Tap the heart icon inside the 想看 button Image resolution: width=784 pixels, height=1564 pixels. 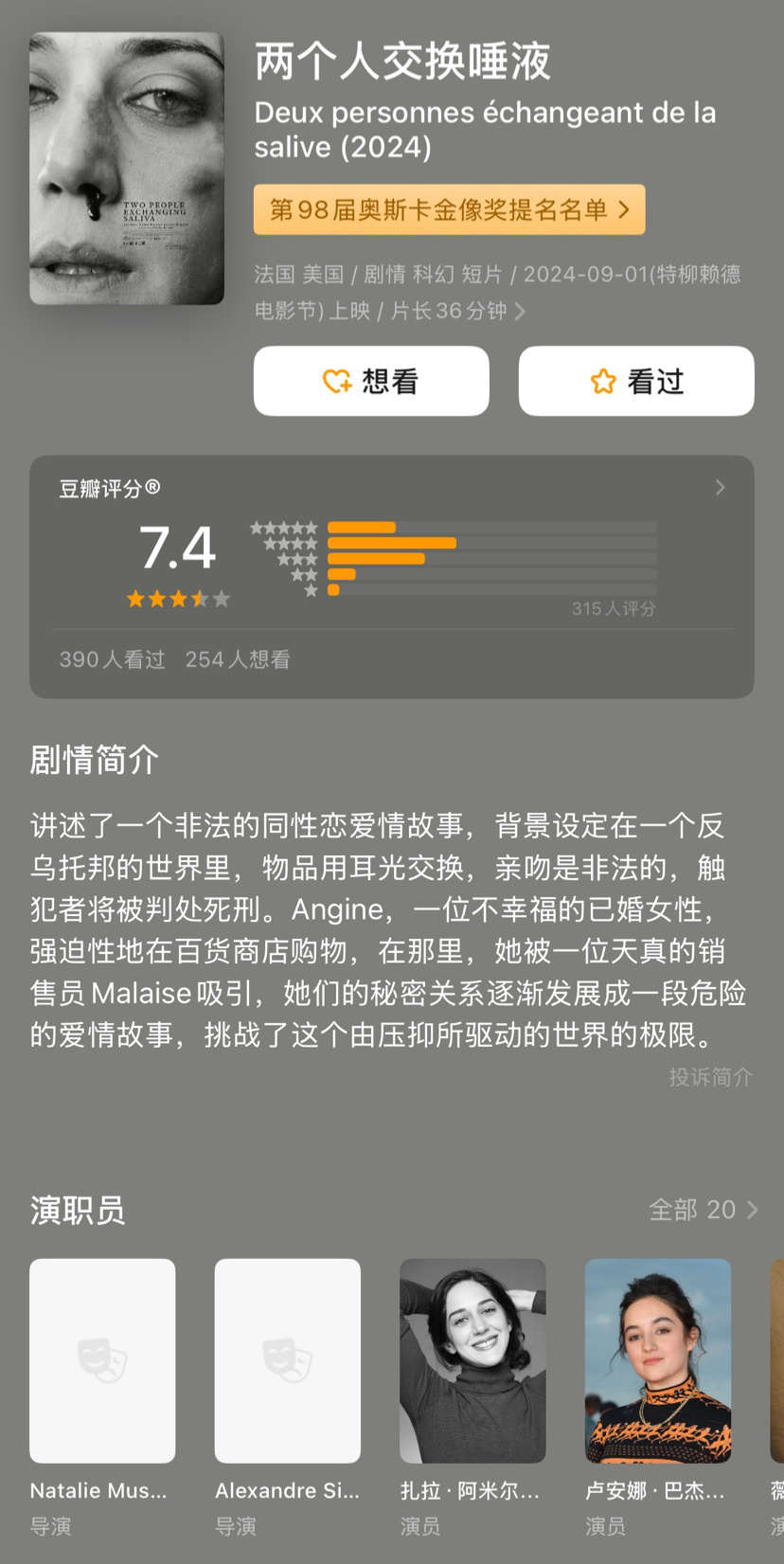click(x=338, y=380)
